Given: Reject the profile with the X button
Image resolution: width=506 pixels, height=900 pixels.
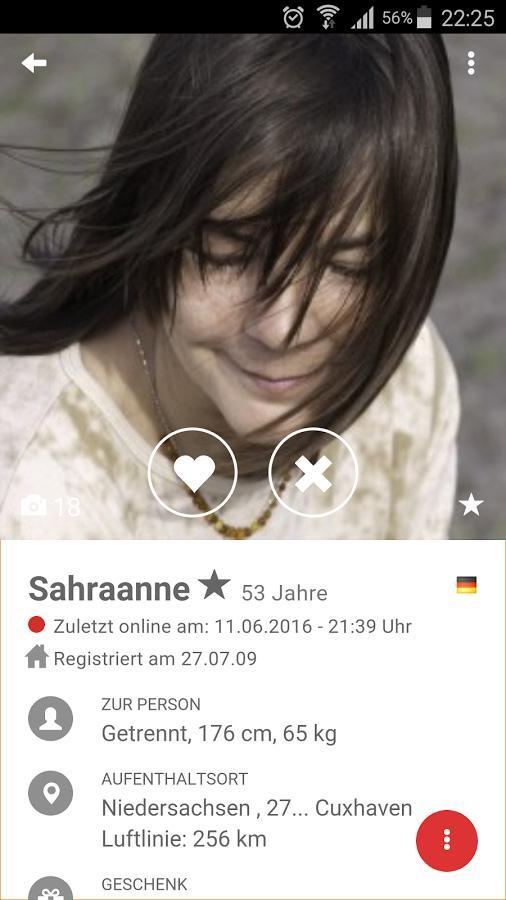Looking at the screenshot, I should [x=313, y=472].
